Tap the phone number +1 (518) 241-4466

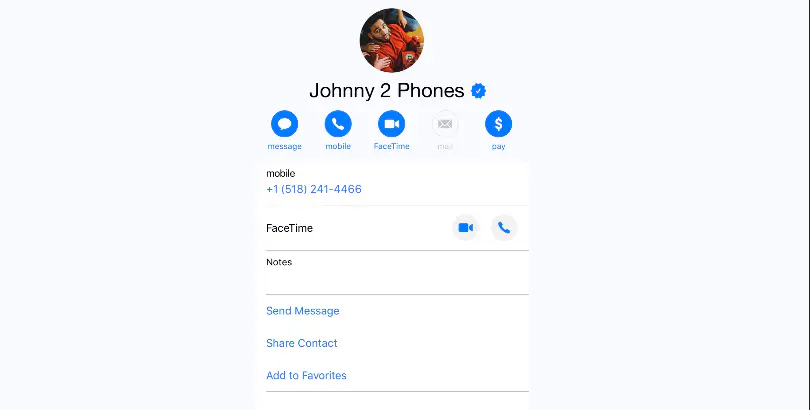point(314,189)
